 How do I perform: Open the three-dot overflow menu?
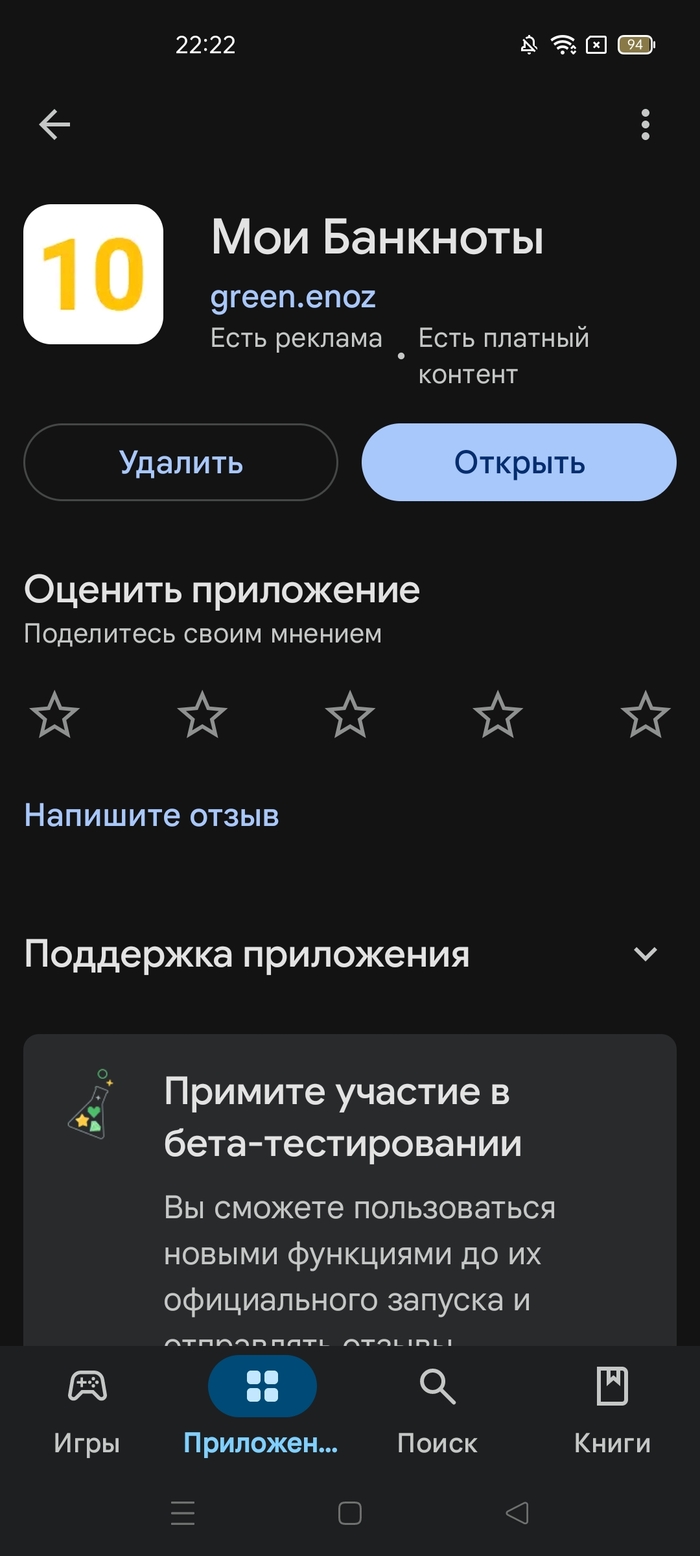(645, 124)
